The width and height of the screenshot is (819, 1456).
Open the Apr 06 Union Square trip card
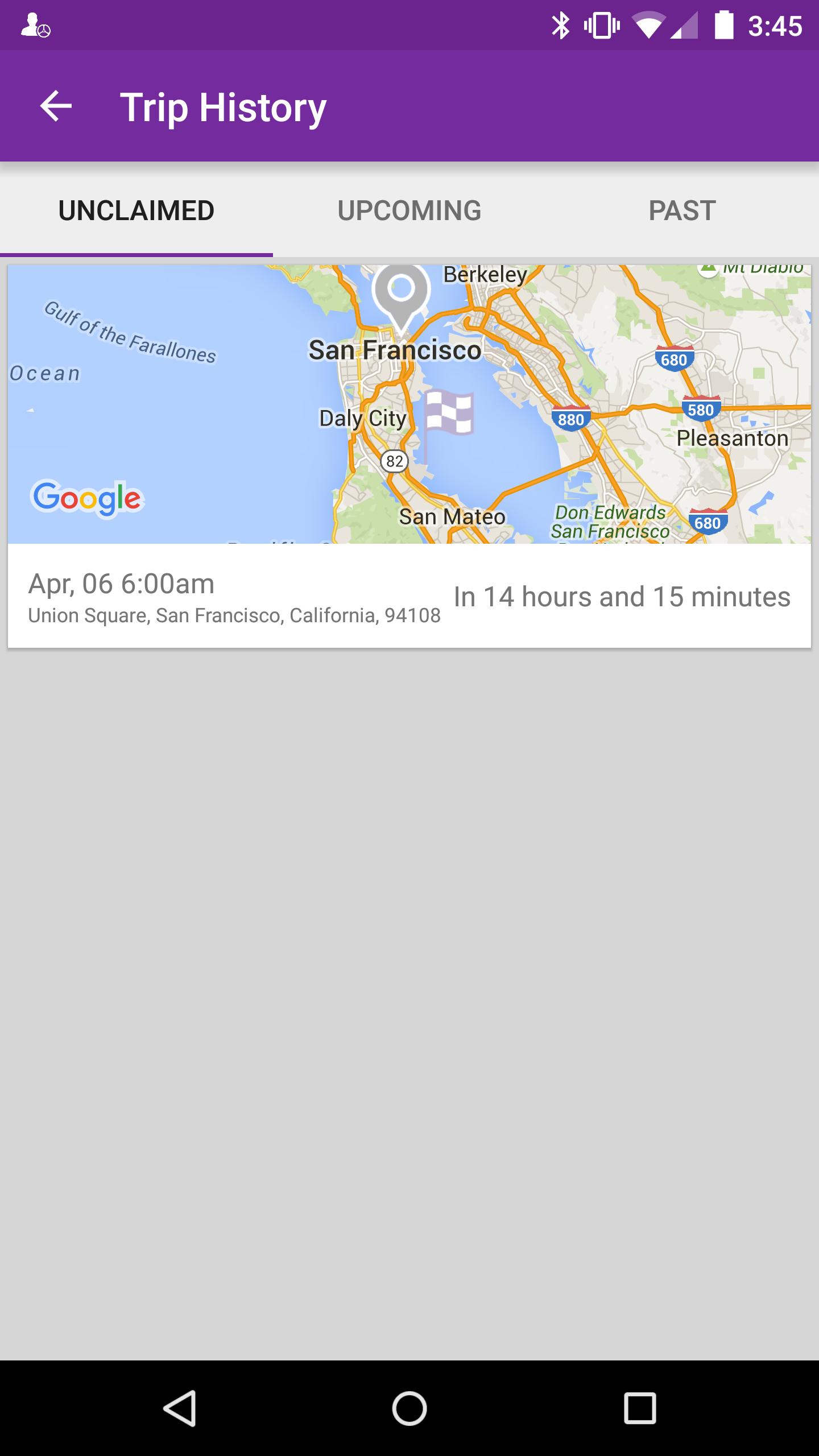409,596
